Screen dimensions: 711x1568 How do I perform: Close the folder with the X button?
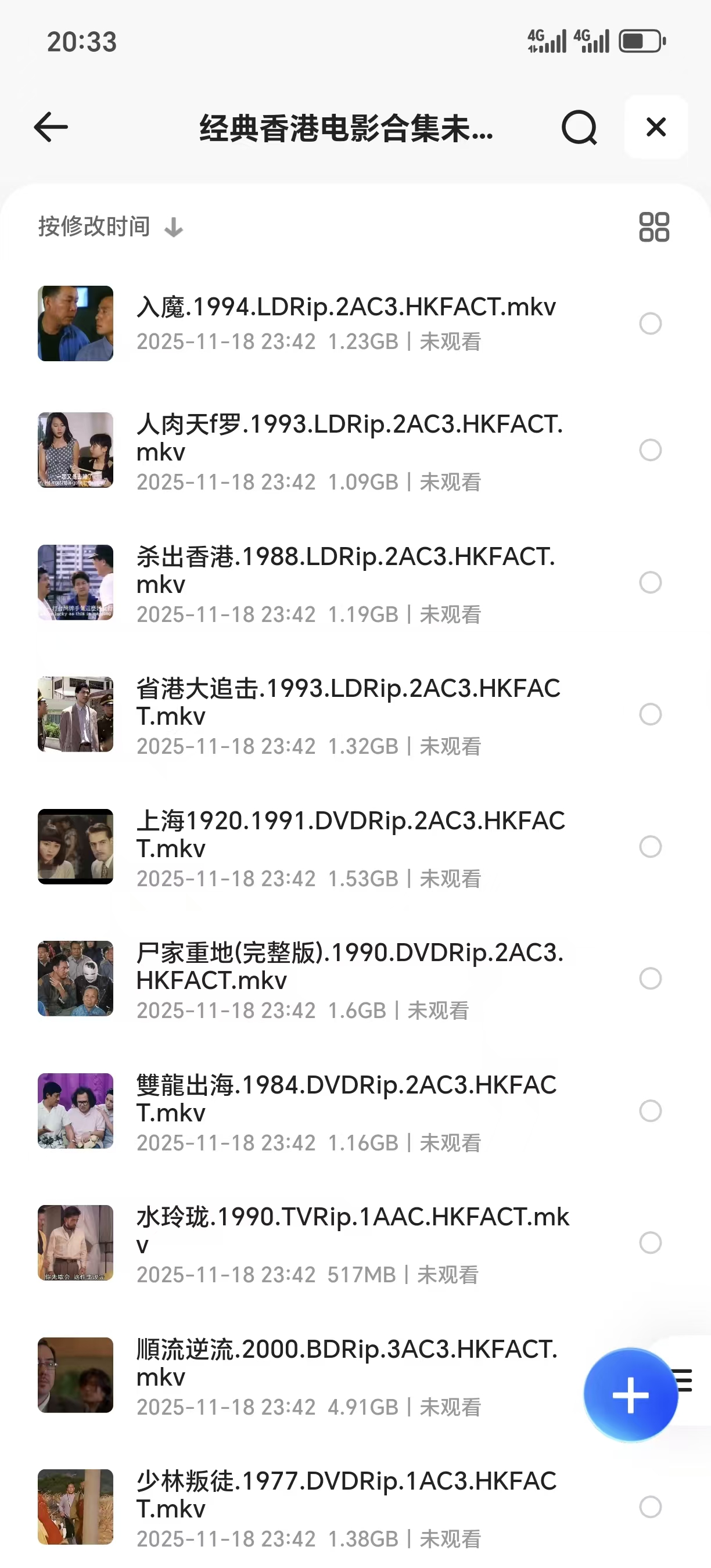click(x=656, y=127)
